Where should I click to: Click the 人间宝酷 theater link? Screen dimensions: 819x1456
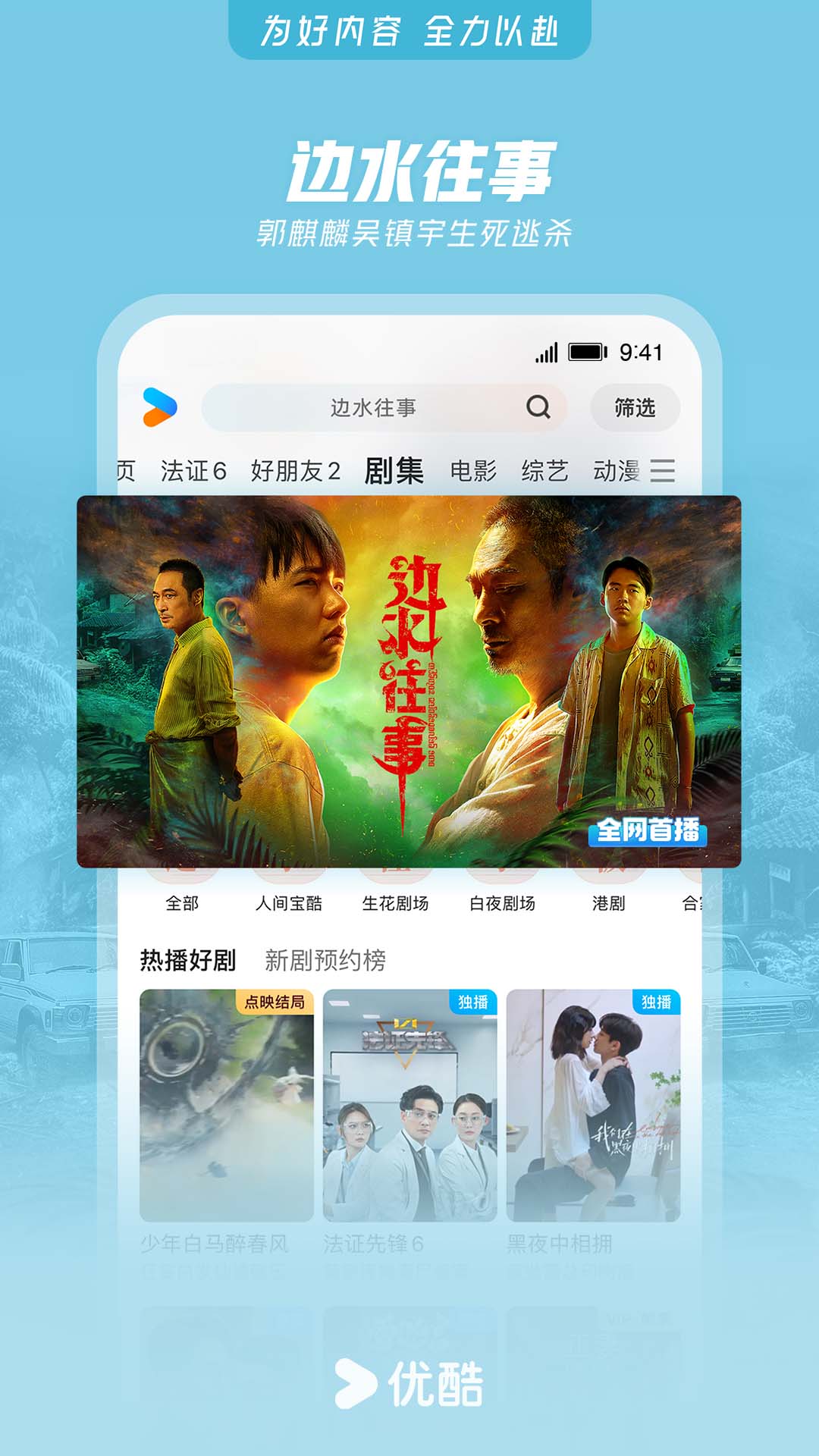tap(287, 904)
